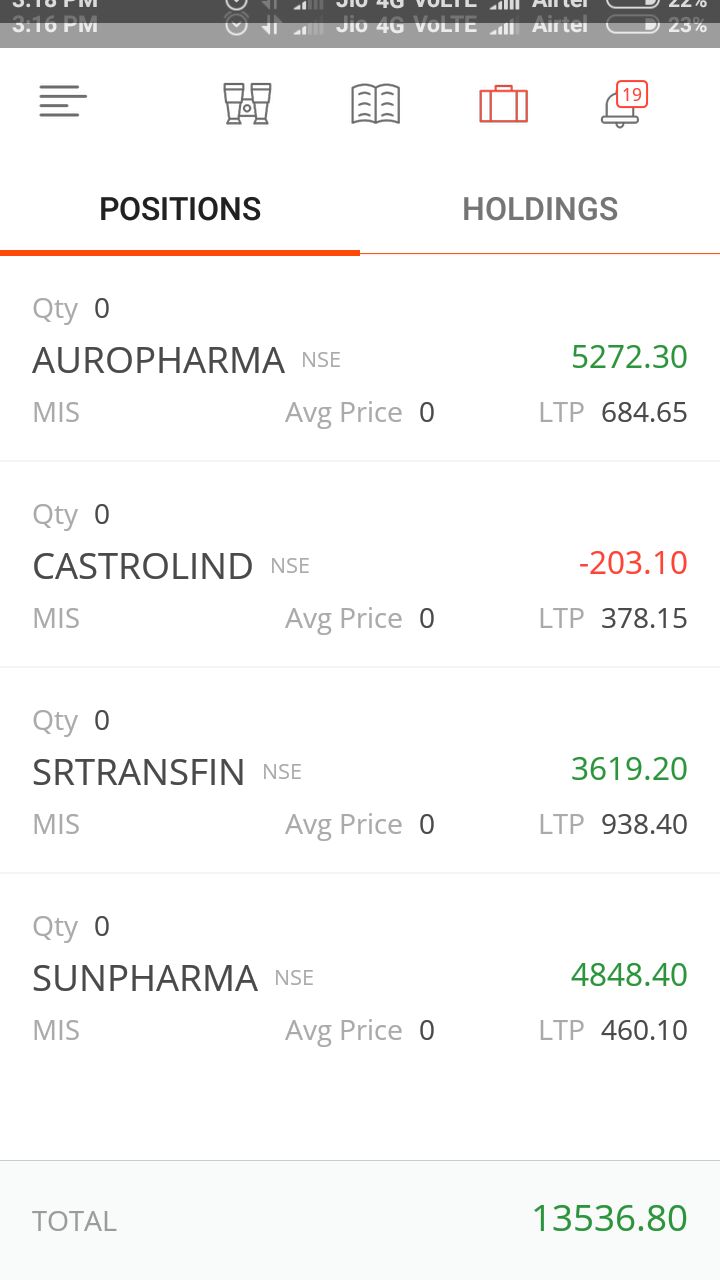Select the Positions tab
Image resolution: width=720 pixels, height=1280 pixels.
tap(180, 209)
